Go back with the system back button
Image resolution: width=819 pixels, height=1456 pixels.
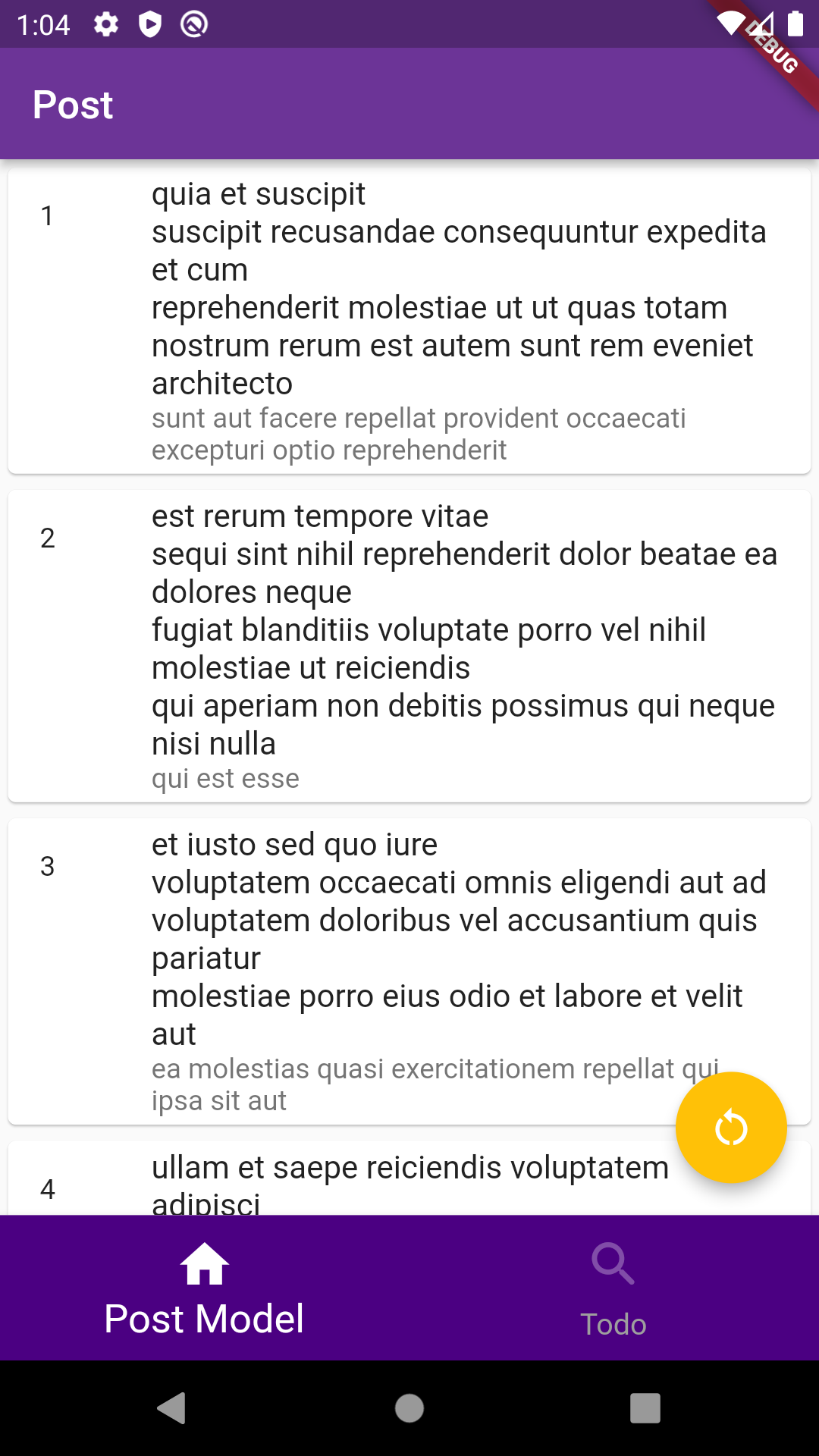click(173, 1408)
